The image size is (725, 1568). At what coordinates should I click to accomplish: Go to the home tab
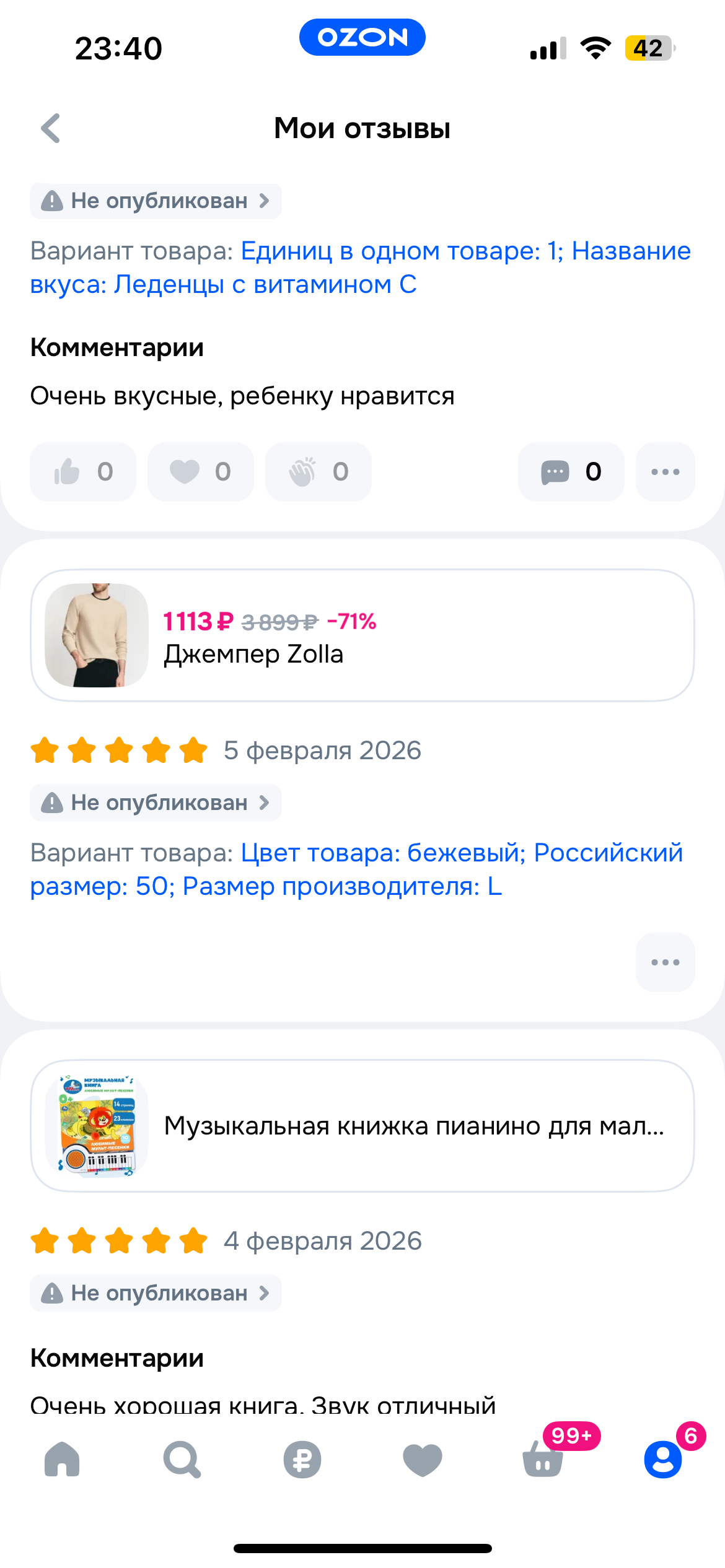coord(62,1460)
